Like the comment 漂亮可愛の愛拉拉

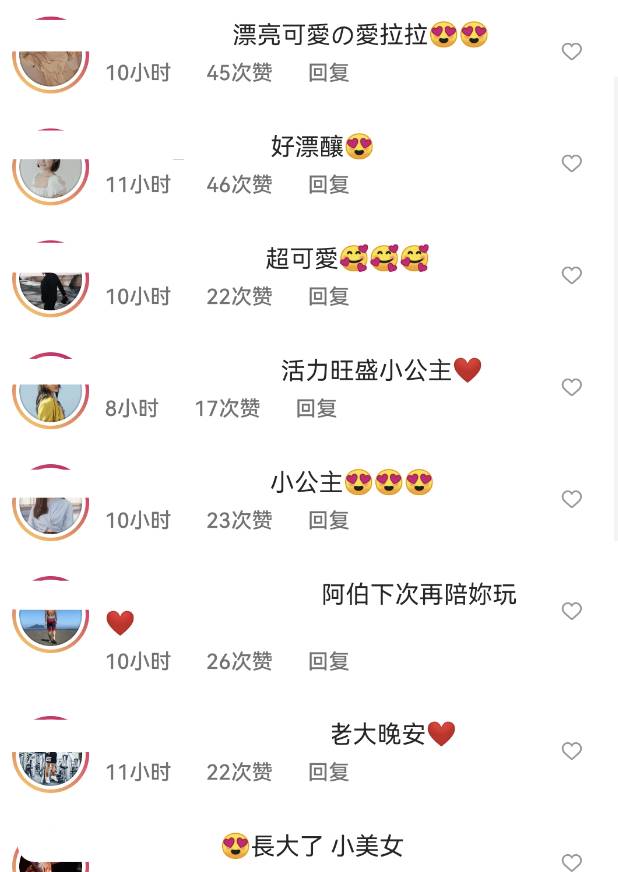point(571,52)
